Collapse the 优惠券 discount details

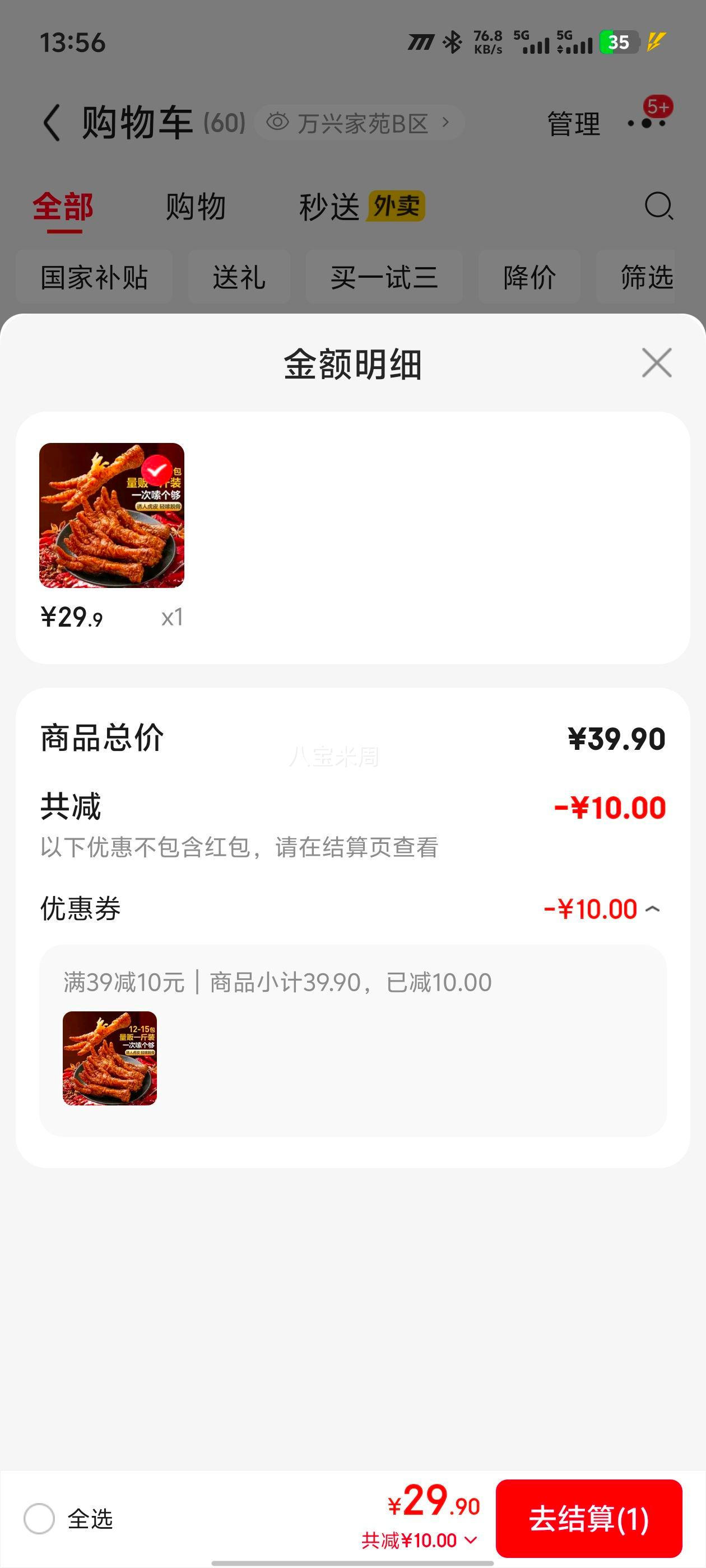(x=652, y=909)
